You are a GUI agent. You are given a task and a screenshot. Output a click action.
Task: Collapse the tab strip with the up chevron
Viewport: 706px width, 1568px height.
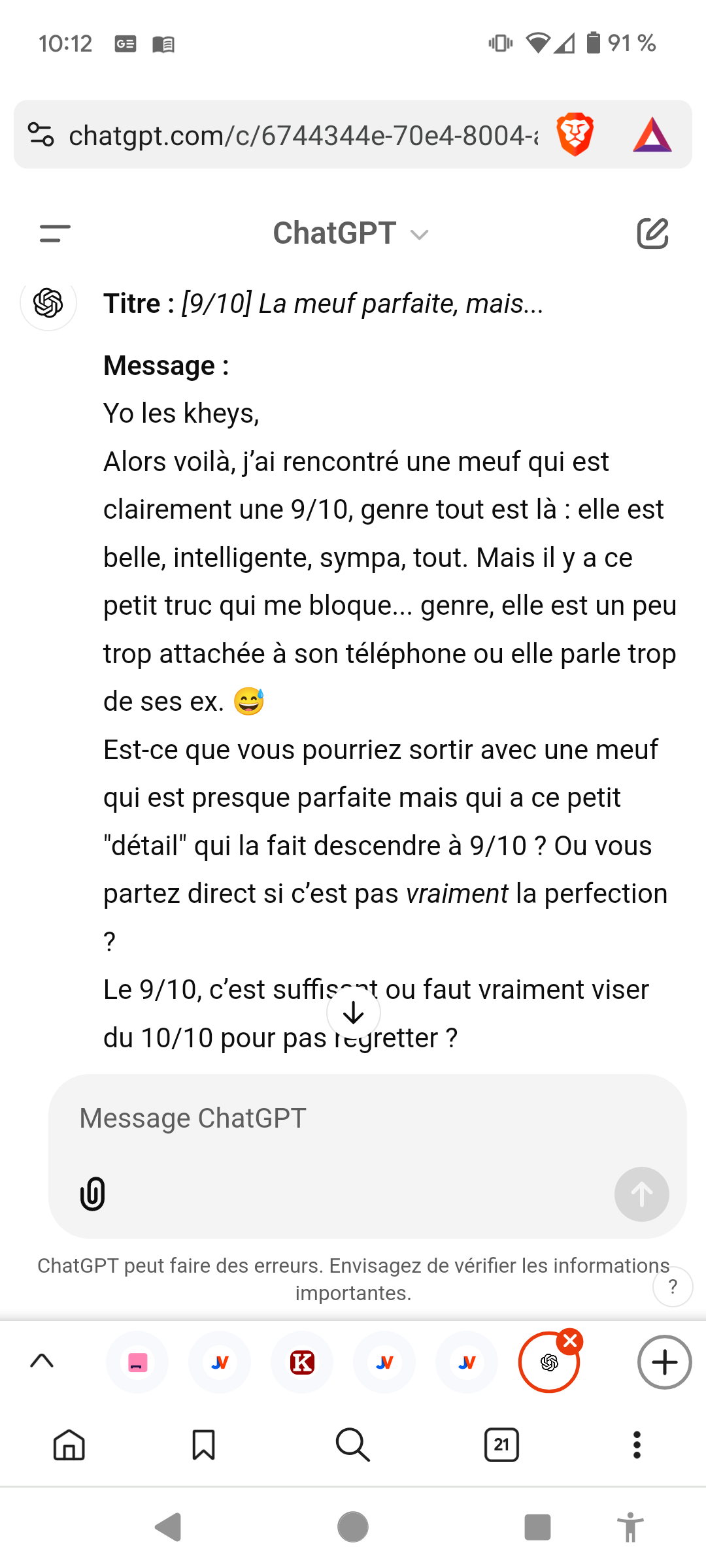pyautogui.click(x=42, y=1362)
